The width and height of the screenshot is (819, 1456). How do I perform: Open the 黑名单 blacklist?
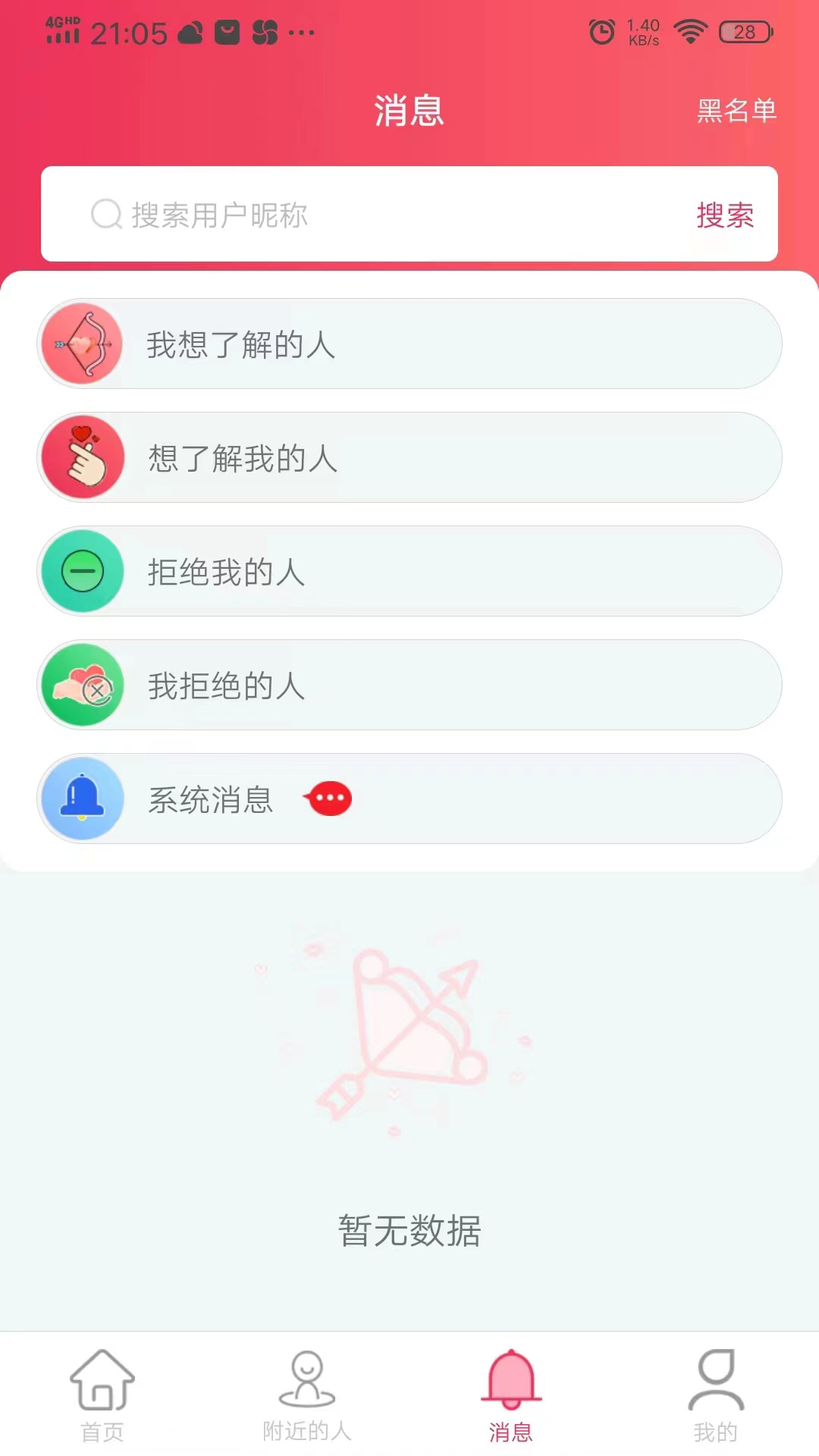(736, 111)
